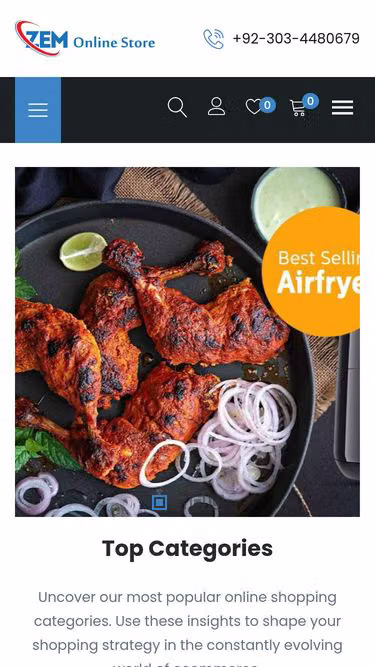Open the search magnifier icon
The height and width of the screenshot is (667, 375).
click(177, 107)
